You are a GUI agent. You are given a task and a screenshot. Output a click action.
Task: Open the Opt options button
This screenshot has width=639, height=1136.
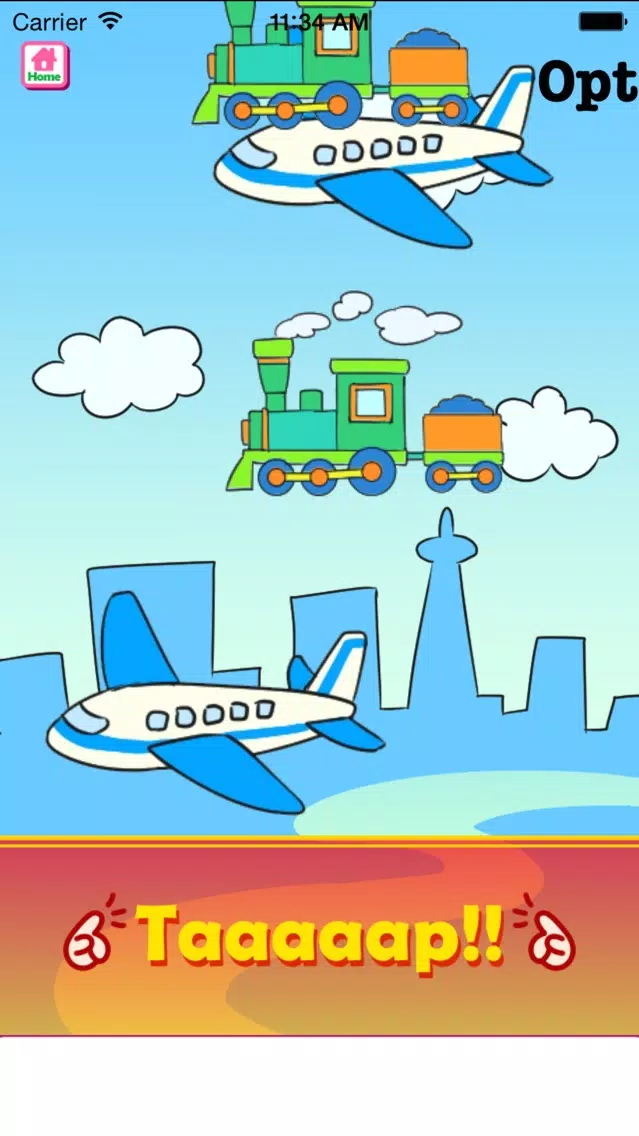(588, 84)
